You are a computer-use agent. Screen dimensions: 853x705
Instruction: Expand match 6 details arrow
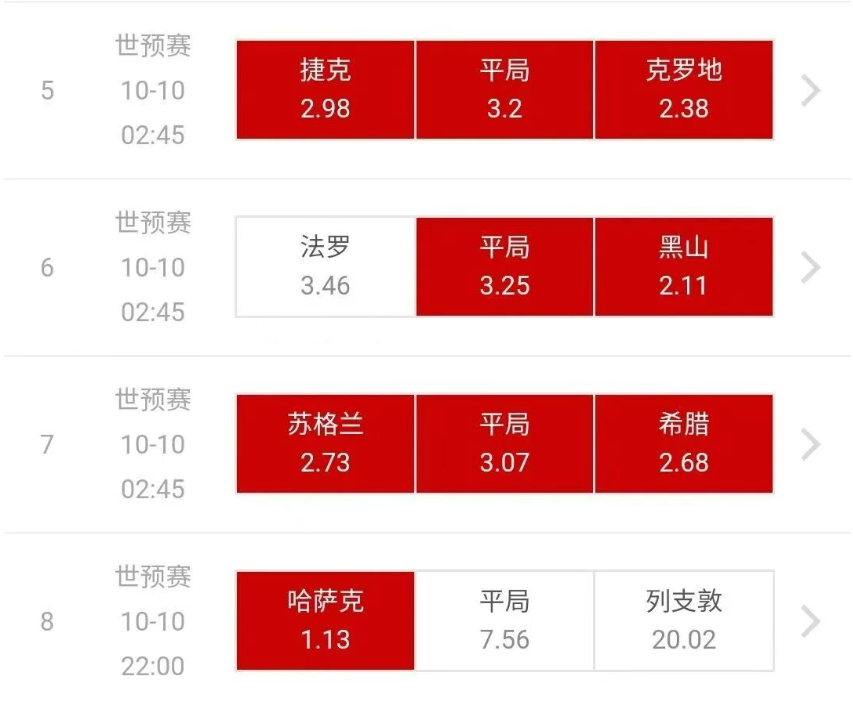pyautogui.click(x=811, y=268)
